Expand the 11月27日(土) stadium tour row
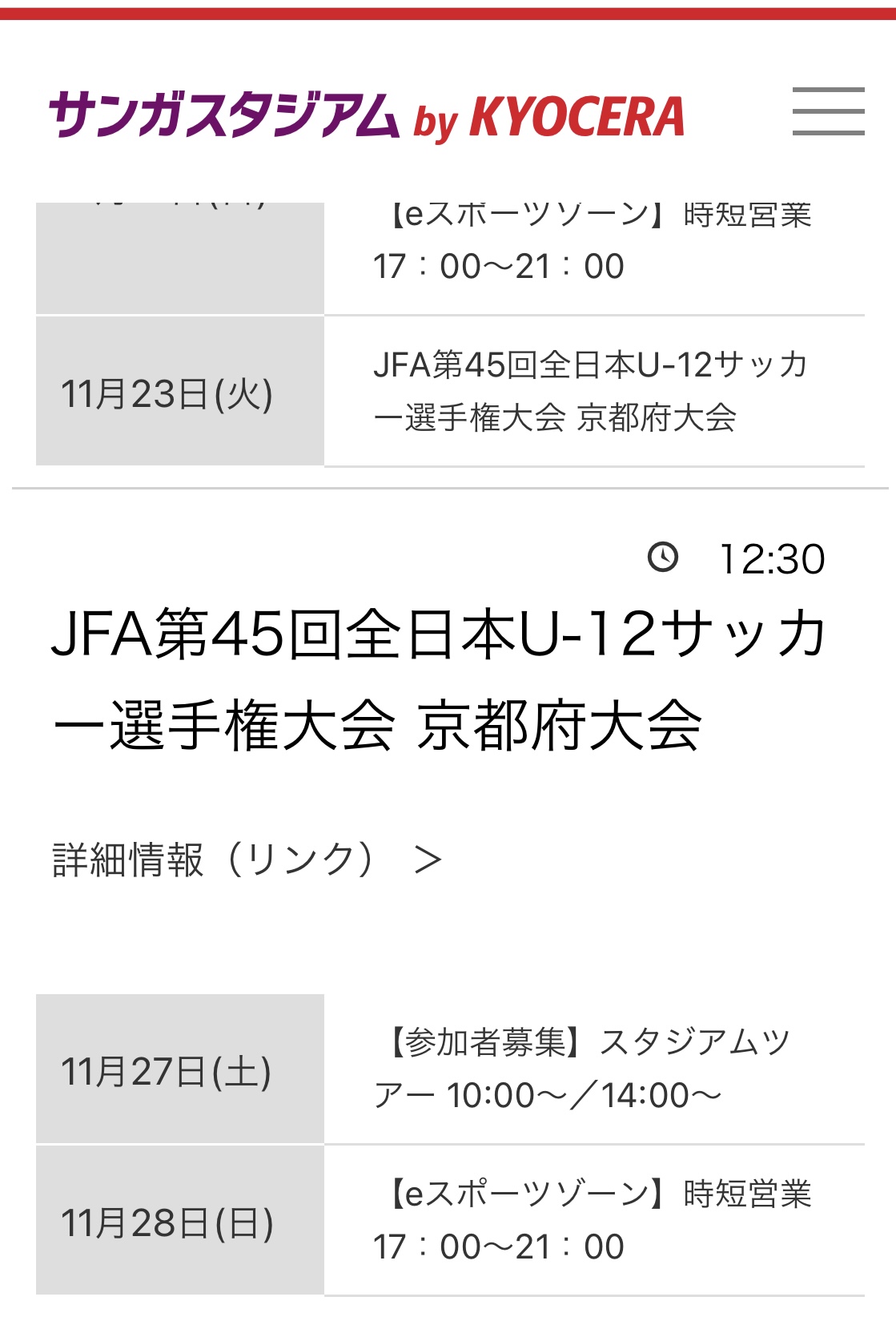Viewport: 896px width, 1321px height. click(x=448, y=1069)
